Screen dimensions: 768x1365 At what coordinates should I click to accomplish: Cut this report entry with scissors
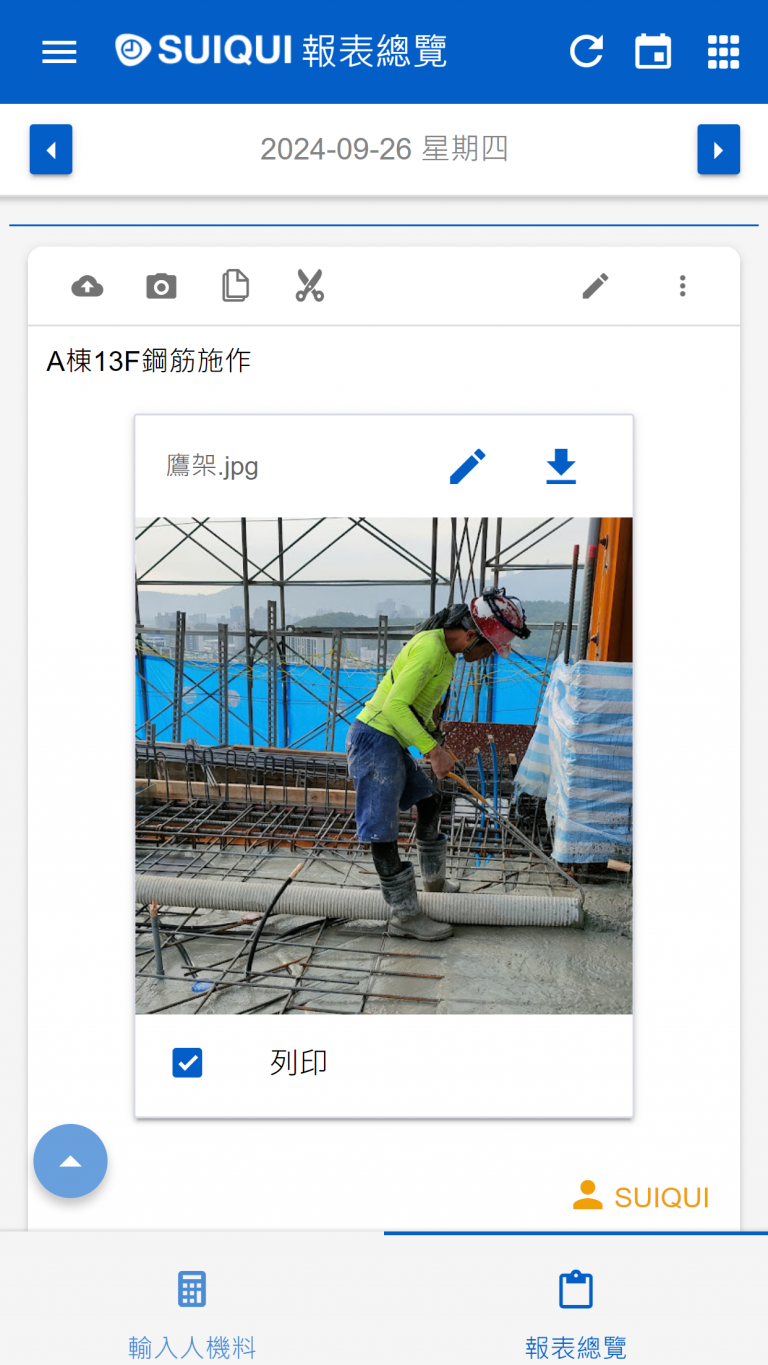[x=310, y=287]
